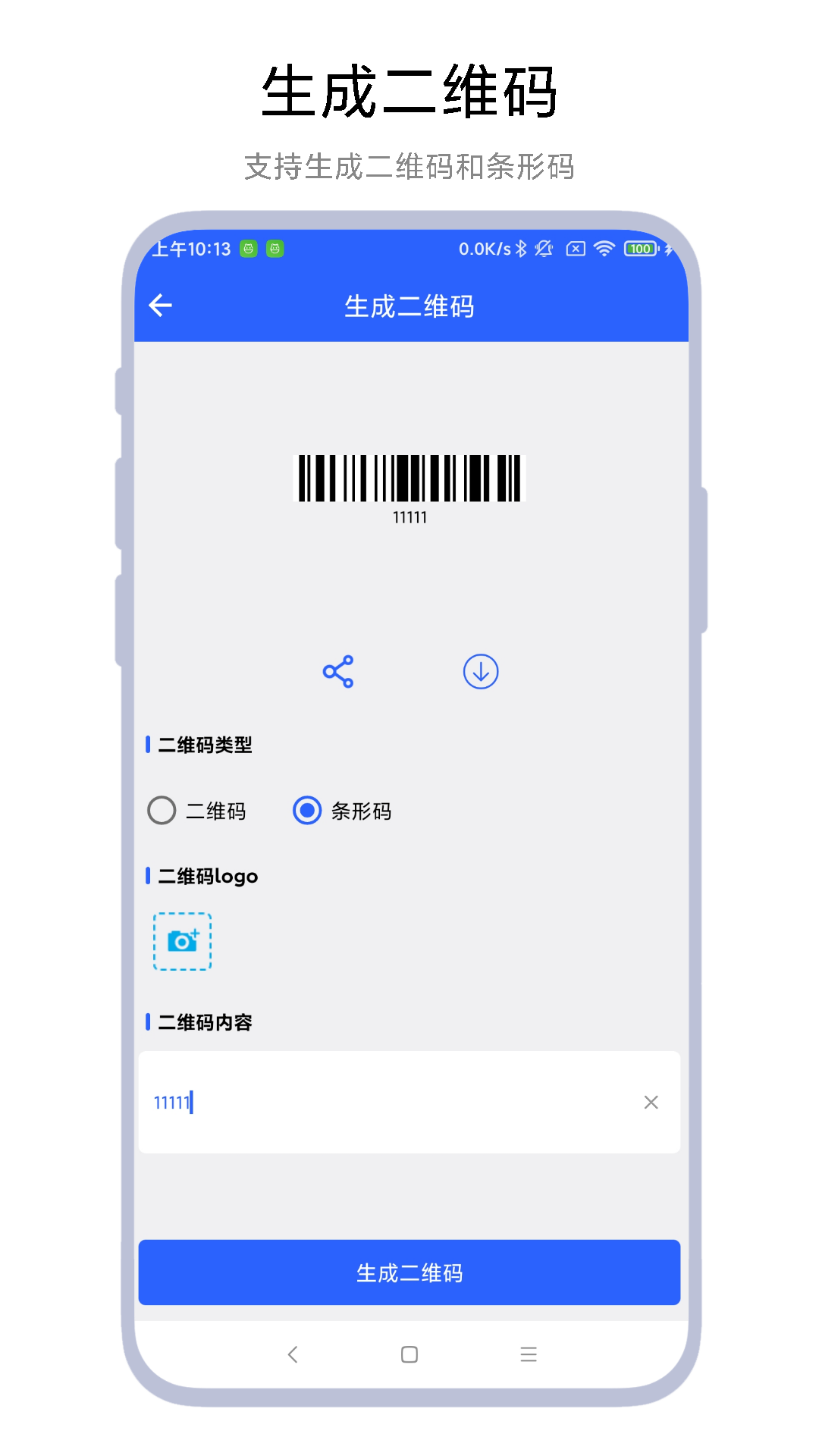Image resolution: width=819 pixels, height=1456 pixels.
Task: Tap the barcode preview image
Action: coord(409,478)
